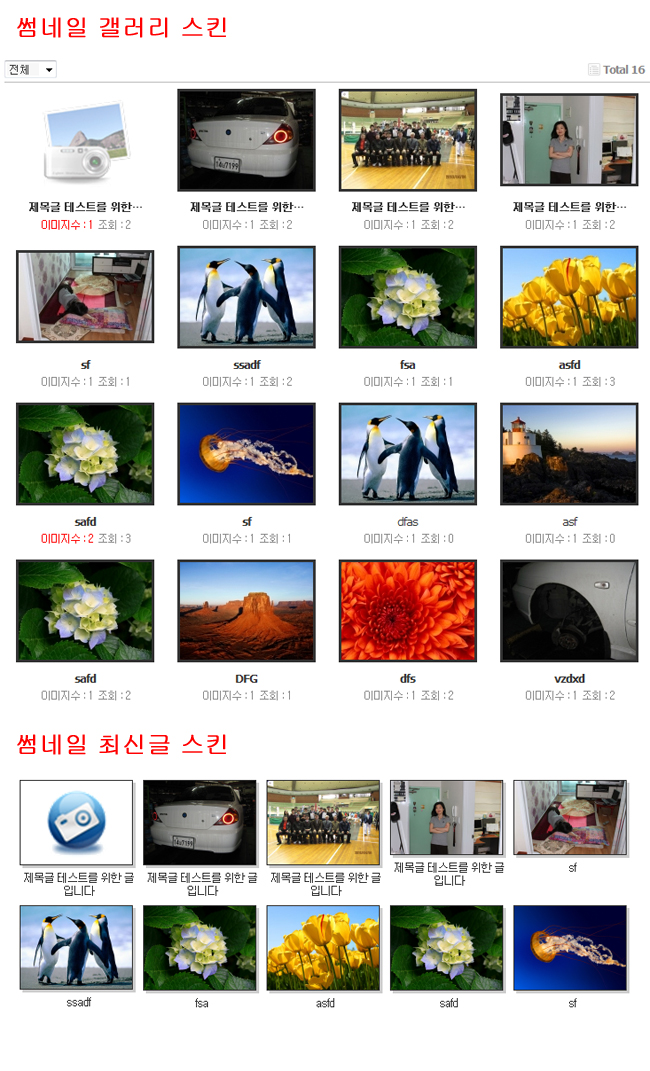The width and height of the screenshot is (650, 1071).
Task: Open the desert landscape post titled DFG
Action: click(246, 610)
